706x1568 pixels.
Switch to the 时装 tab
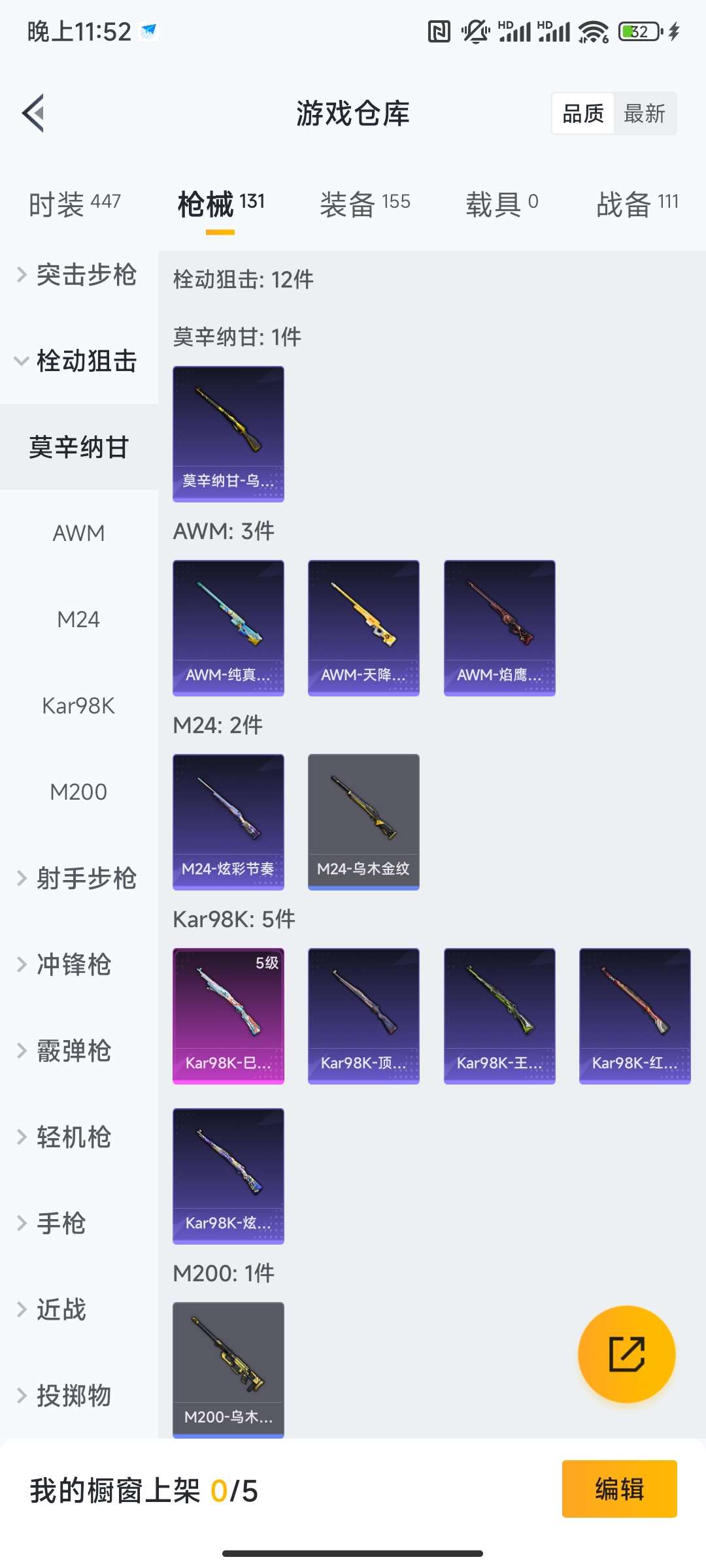click(75, 204)
